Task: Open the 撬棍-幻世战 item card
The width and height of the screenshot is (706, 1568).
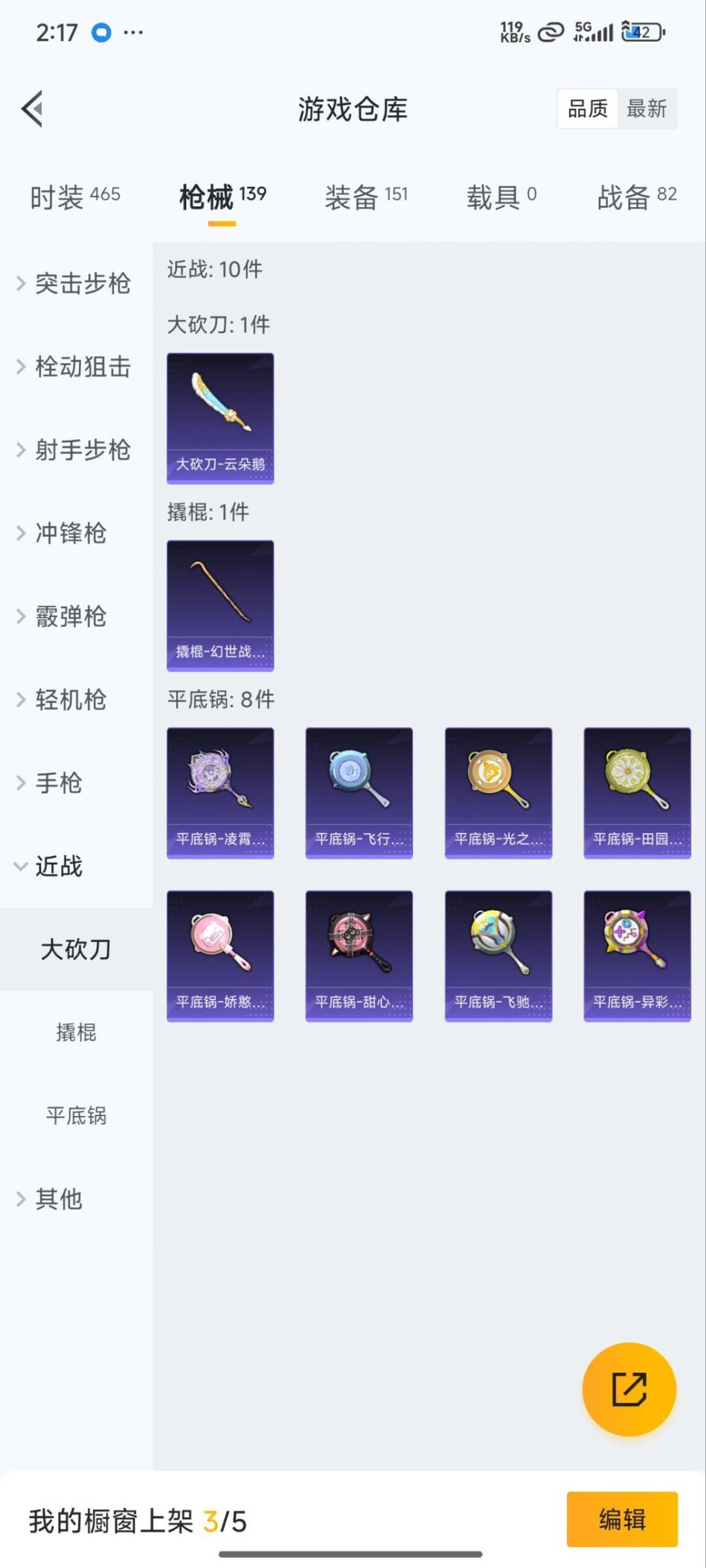Action: click(220, 606)
